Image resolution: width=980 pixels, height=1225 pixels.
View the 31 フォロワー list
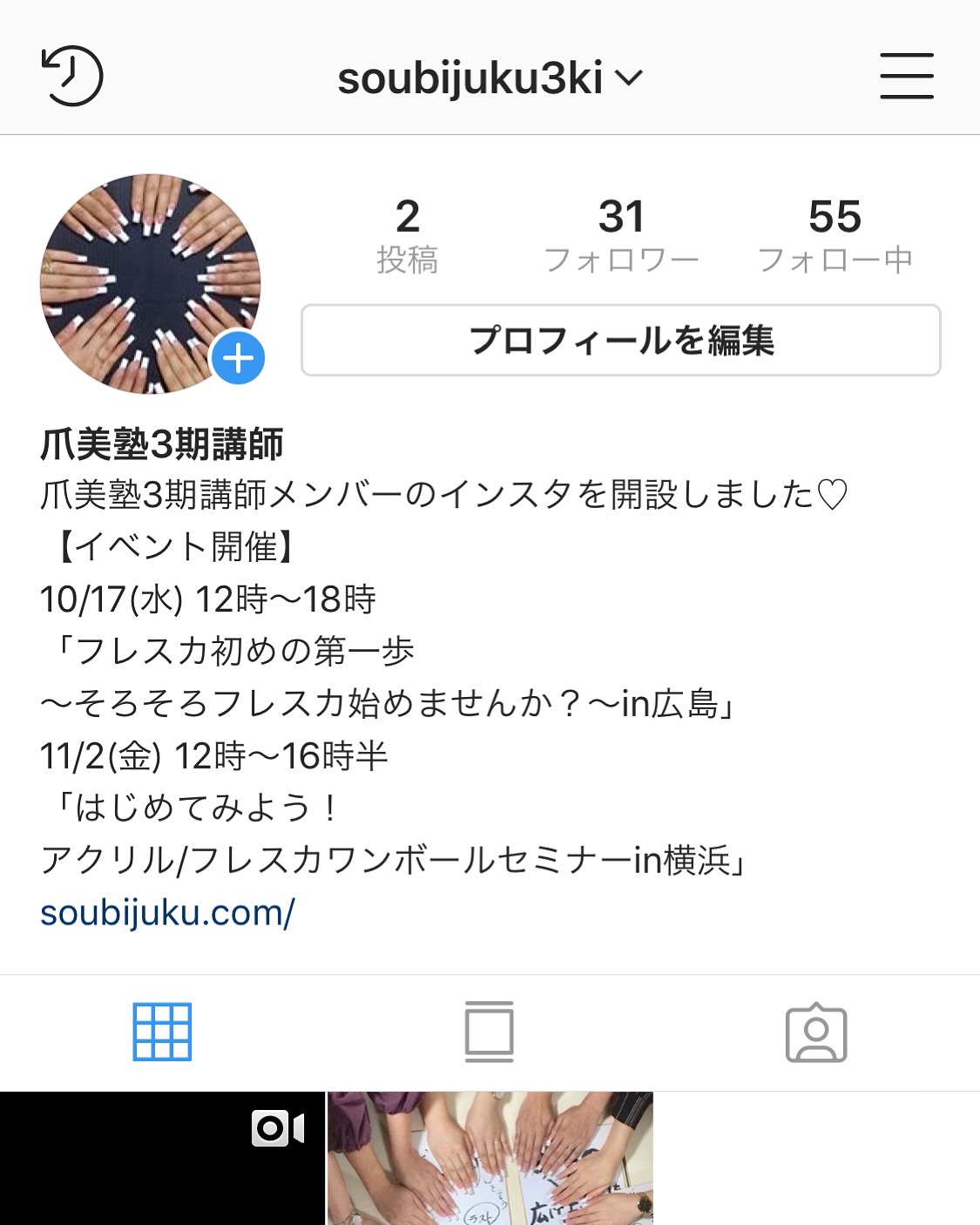(x=620, y=235)
